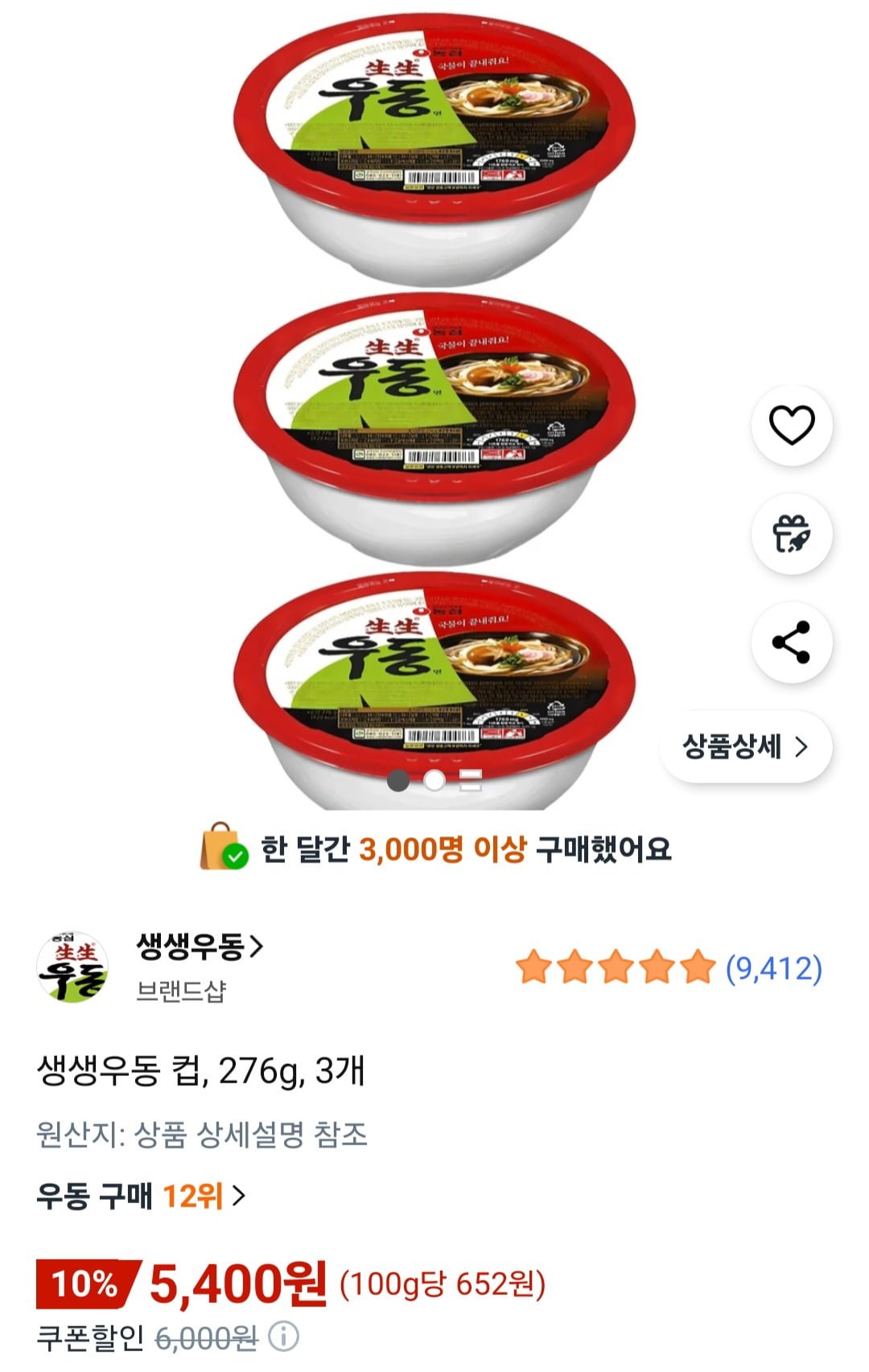Add product to wishlist with heart icon

click(792, 425)
